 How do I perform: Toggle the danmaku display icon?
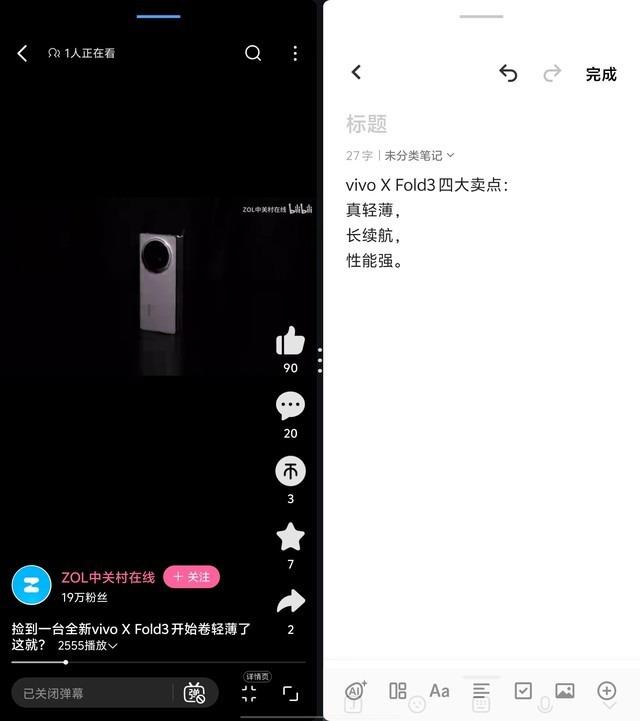pyautogui.click(x=194, y=693)
